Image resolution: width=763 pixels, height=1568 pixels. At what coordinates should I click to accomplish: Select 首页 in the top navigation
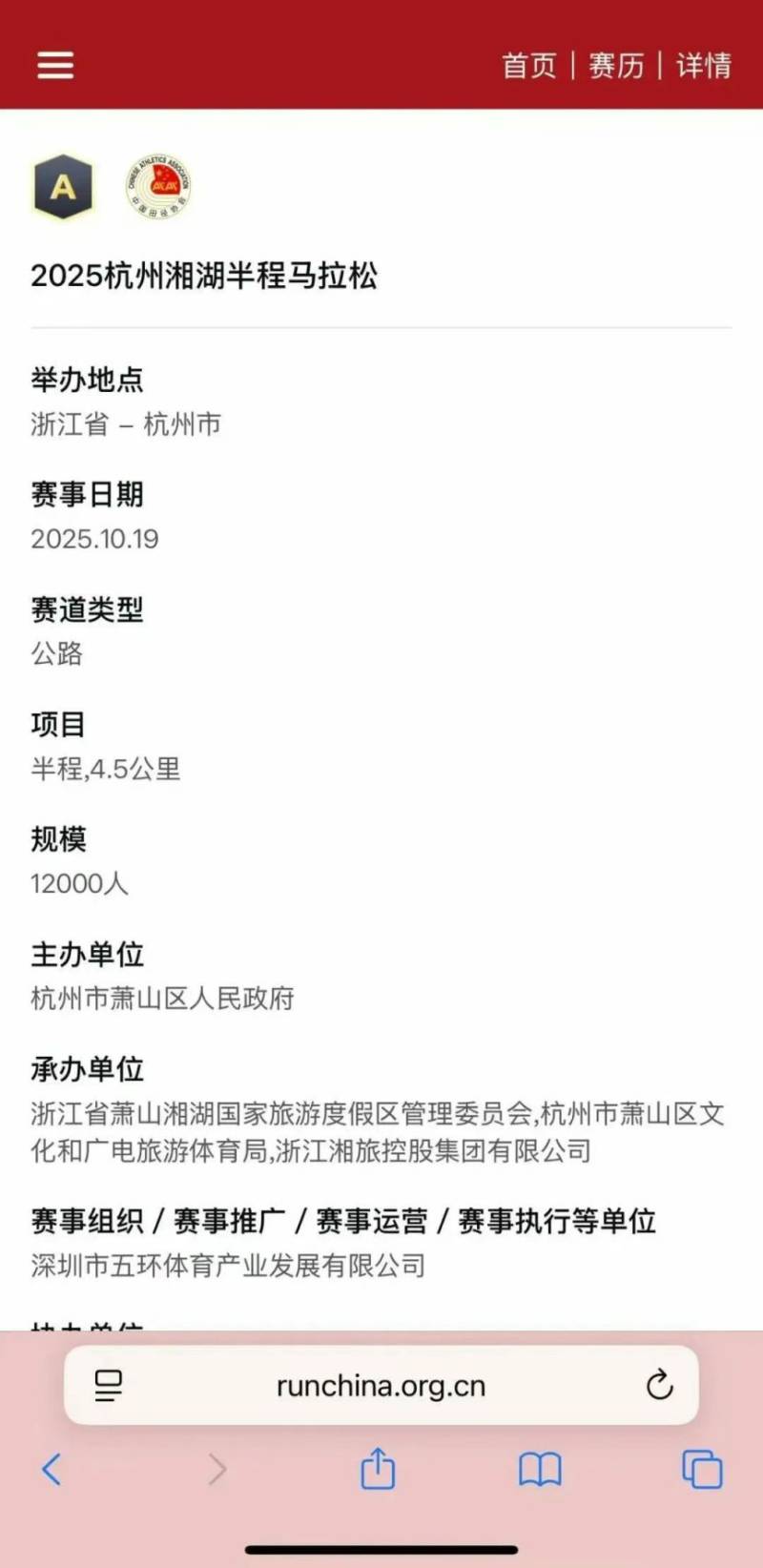click(x=530, y=65)
